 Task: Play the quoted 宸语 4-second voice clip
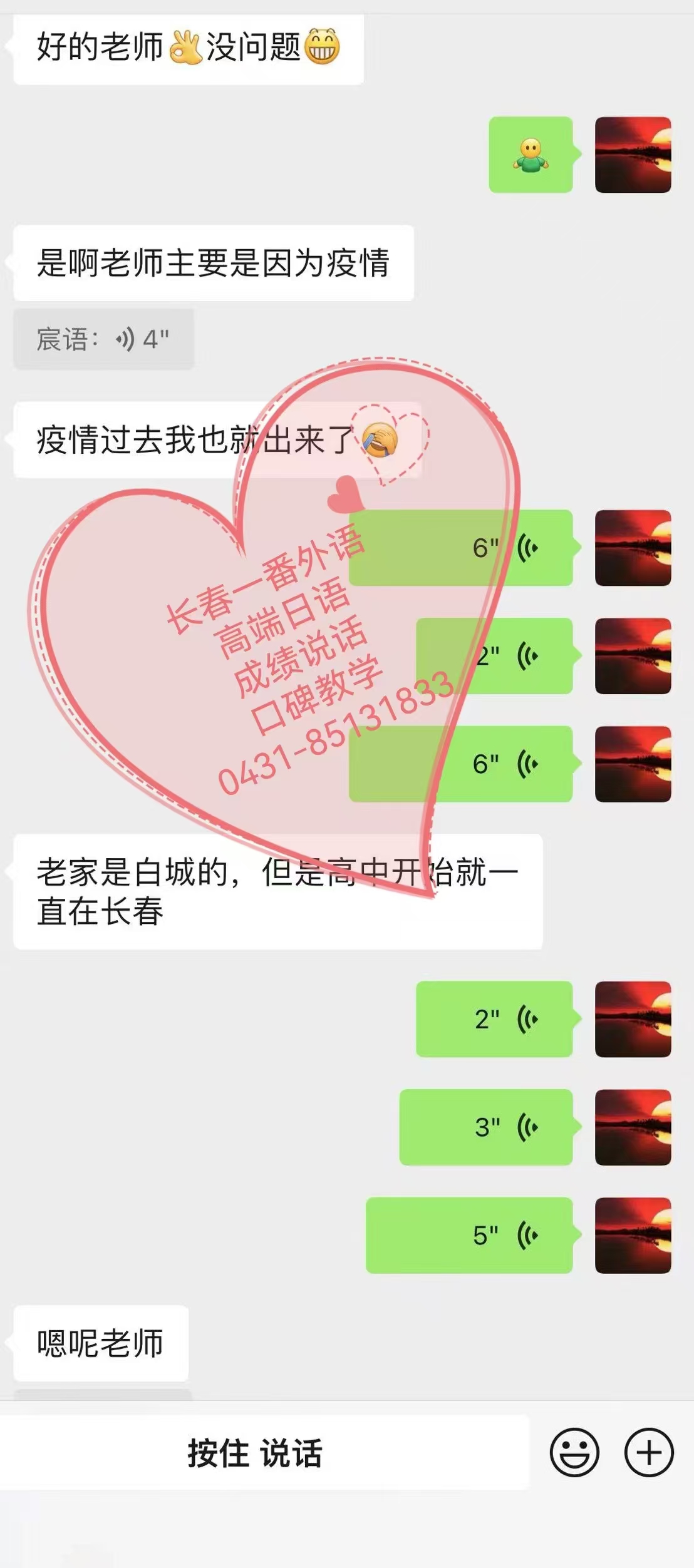(104, 339)
